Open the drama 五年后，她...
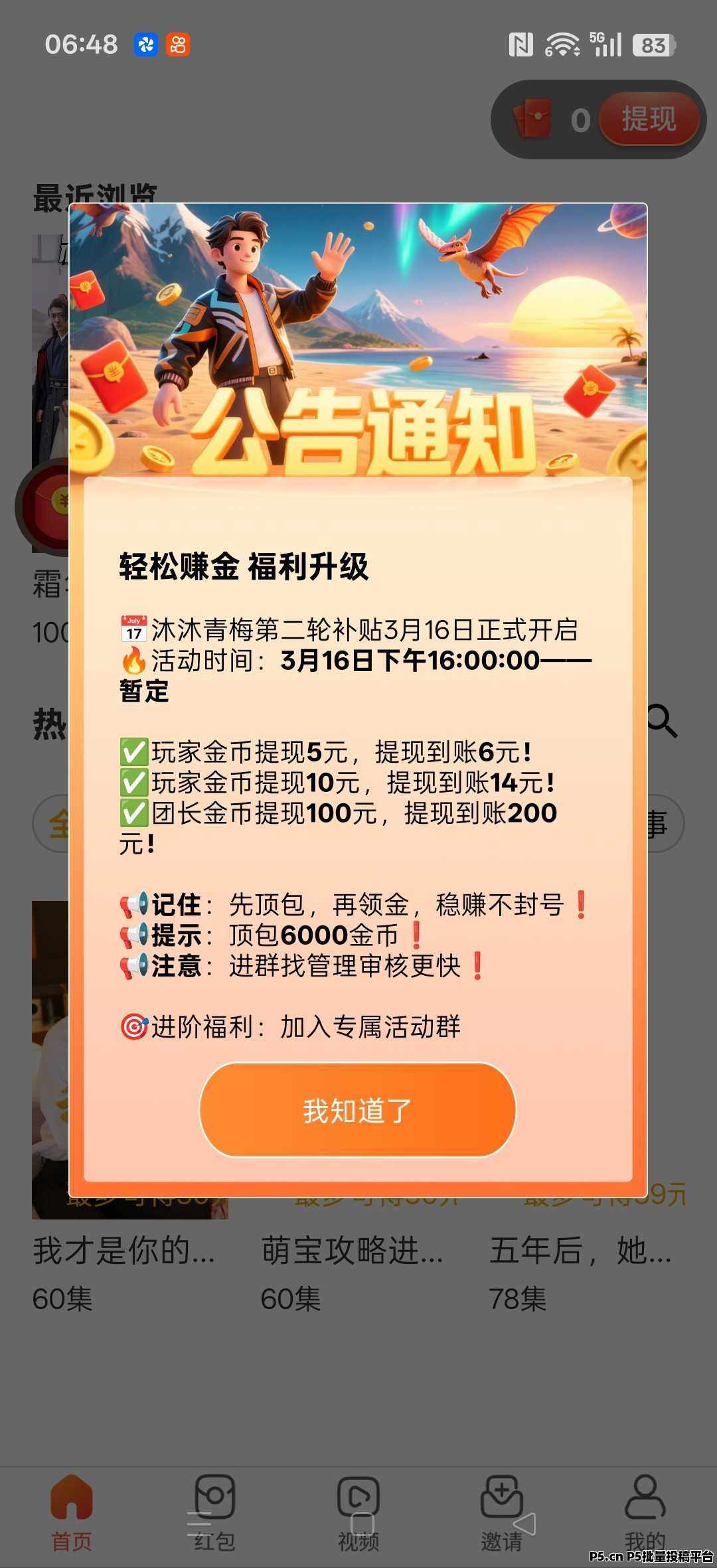This screenshot has width=717, height=1568. click(x=581, y=1251)
